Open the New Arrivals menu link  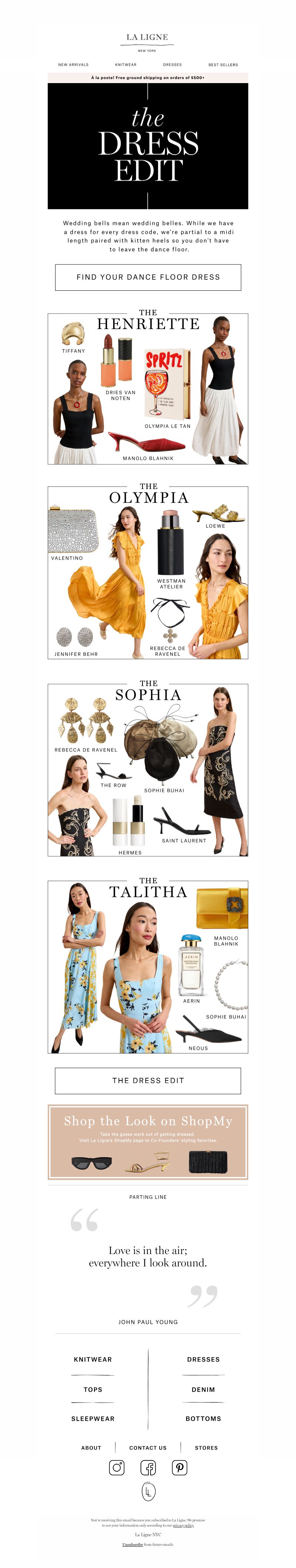pyautogui.click(x=73, y=65)
